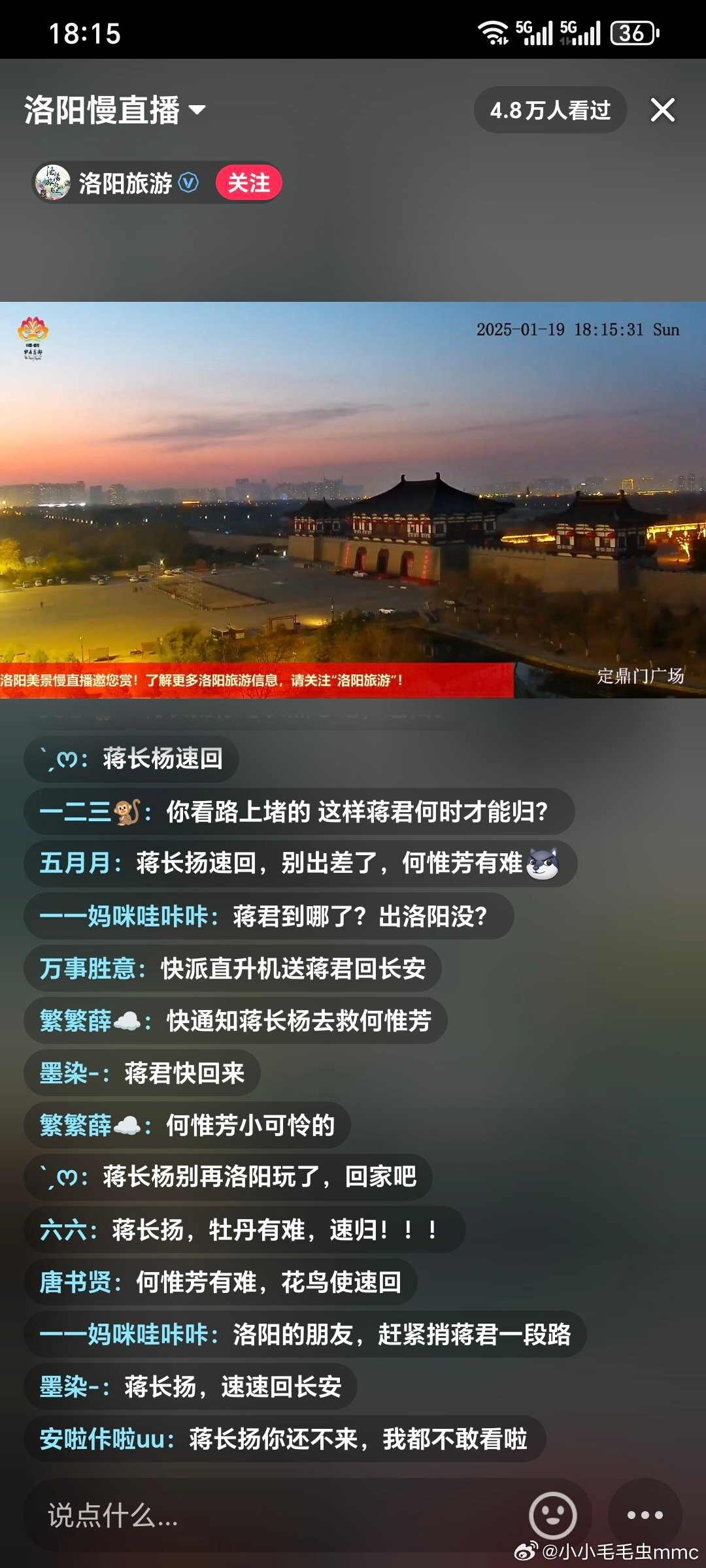Open the emoji picker

(x=553, y=1514)
